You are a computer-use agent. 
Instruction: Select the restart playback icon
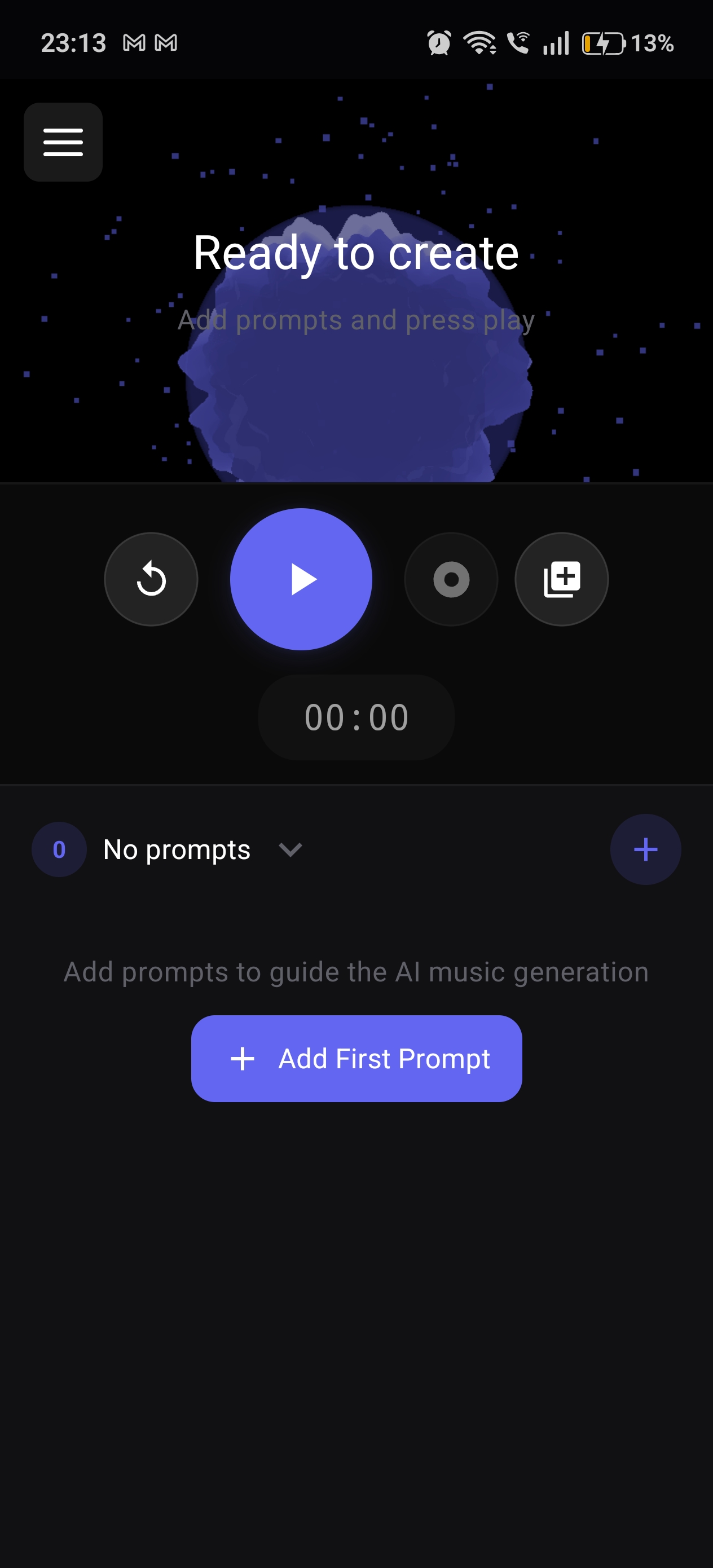[x=151, y=579]
